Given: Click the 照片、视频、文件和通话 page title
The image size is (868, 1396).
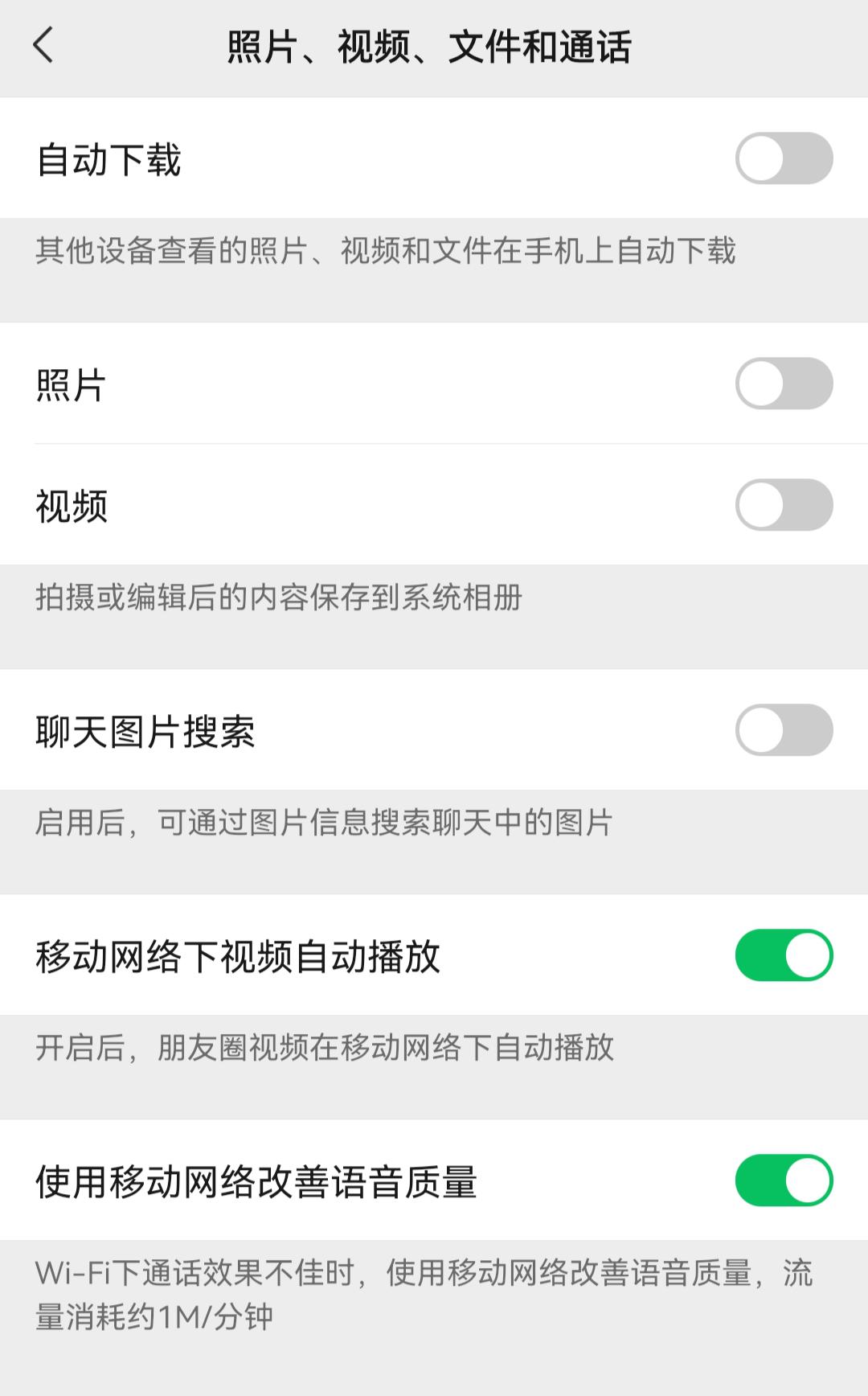Looking at the screenshot, I should 431,46.
